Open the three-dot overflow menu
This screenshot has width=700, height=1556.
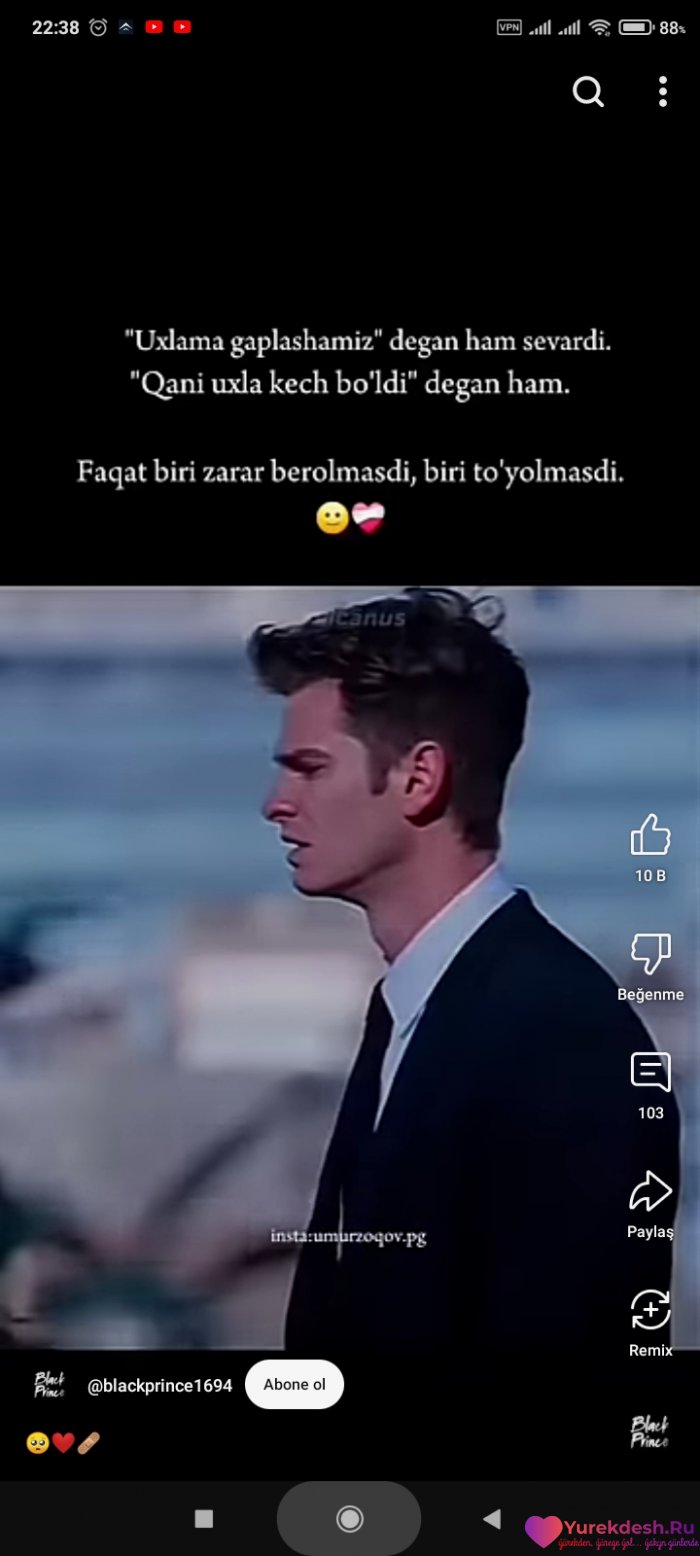click(662, 92)
